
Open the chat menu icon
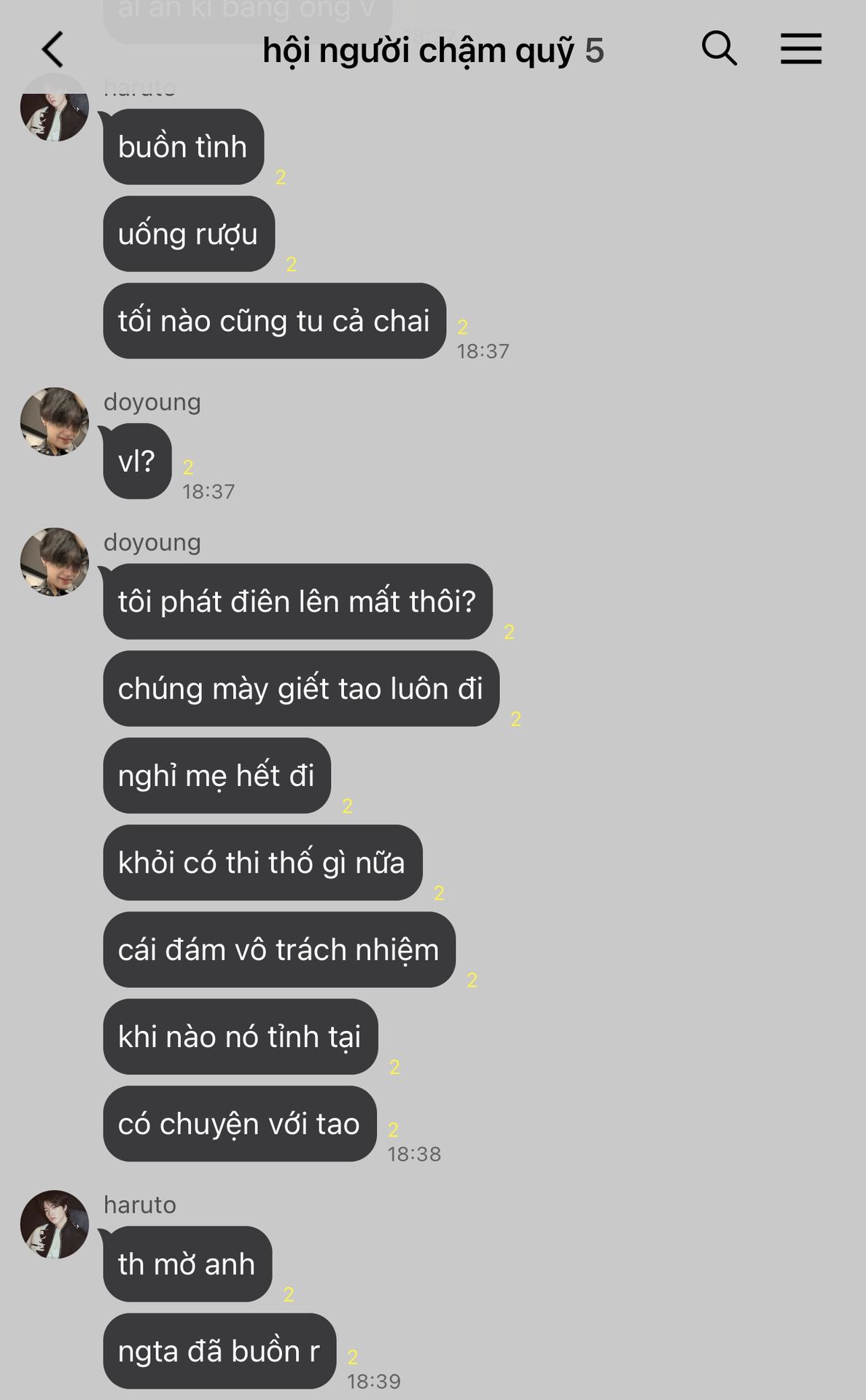800,49
